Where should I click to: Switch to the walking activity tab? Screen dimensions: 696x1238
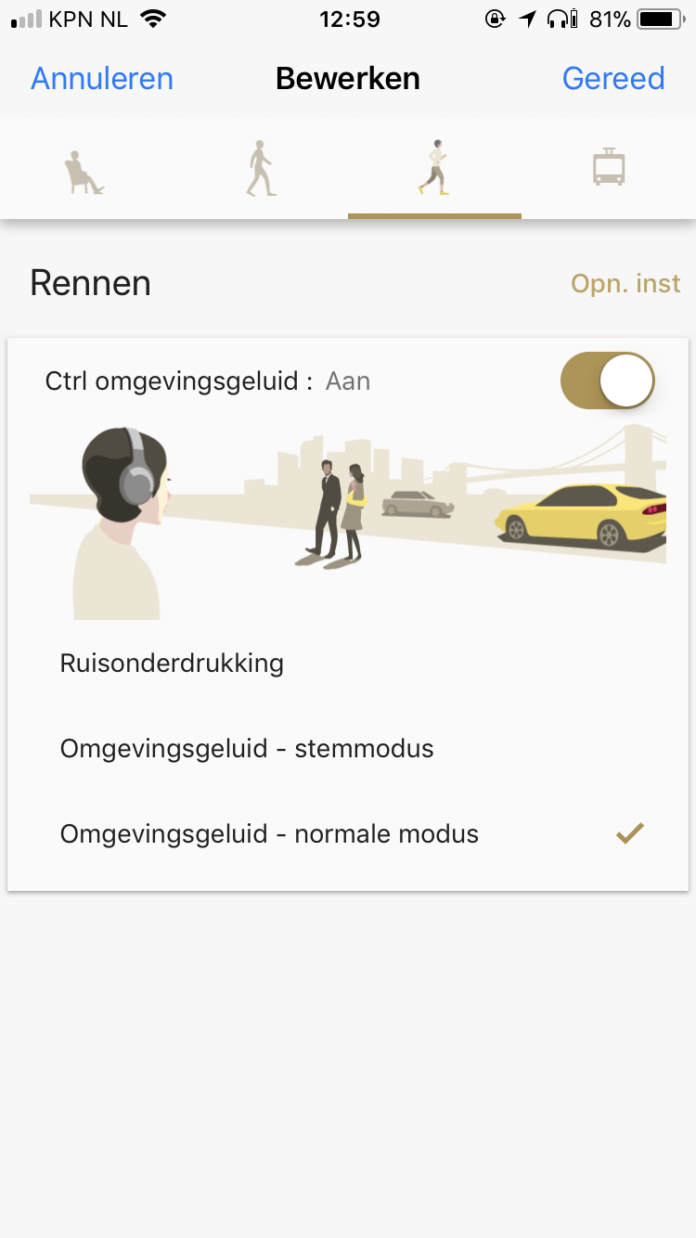260,169
